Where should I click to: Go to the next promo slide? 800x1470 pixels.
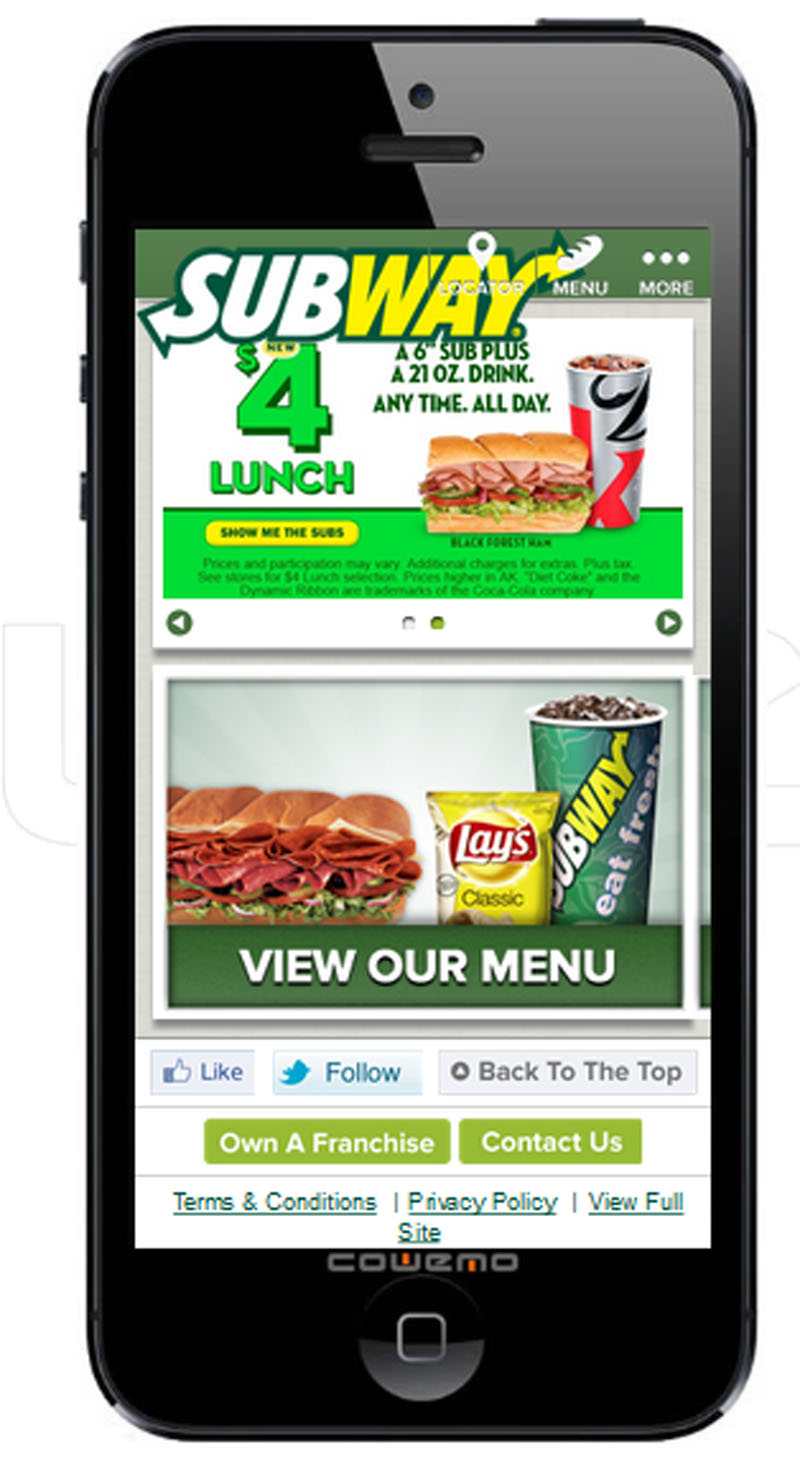click(x=667, y=623)
